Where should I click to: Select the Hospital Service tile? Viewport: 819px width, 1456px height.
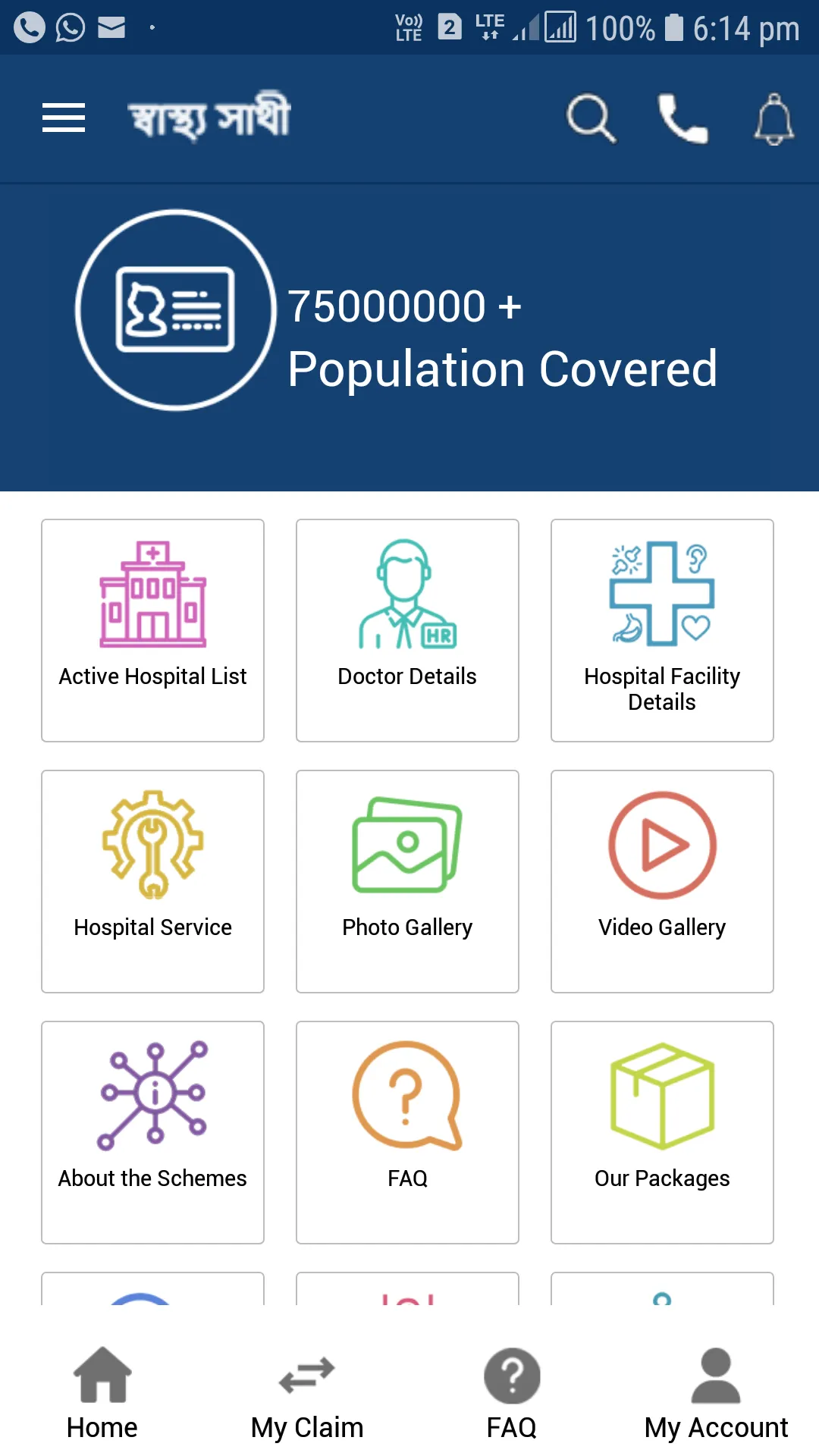click(x=152, y=881)
